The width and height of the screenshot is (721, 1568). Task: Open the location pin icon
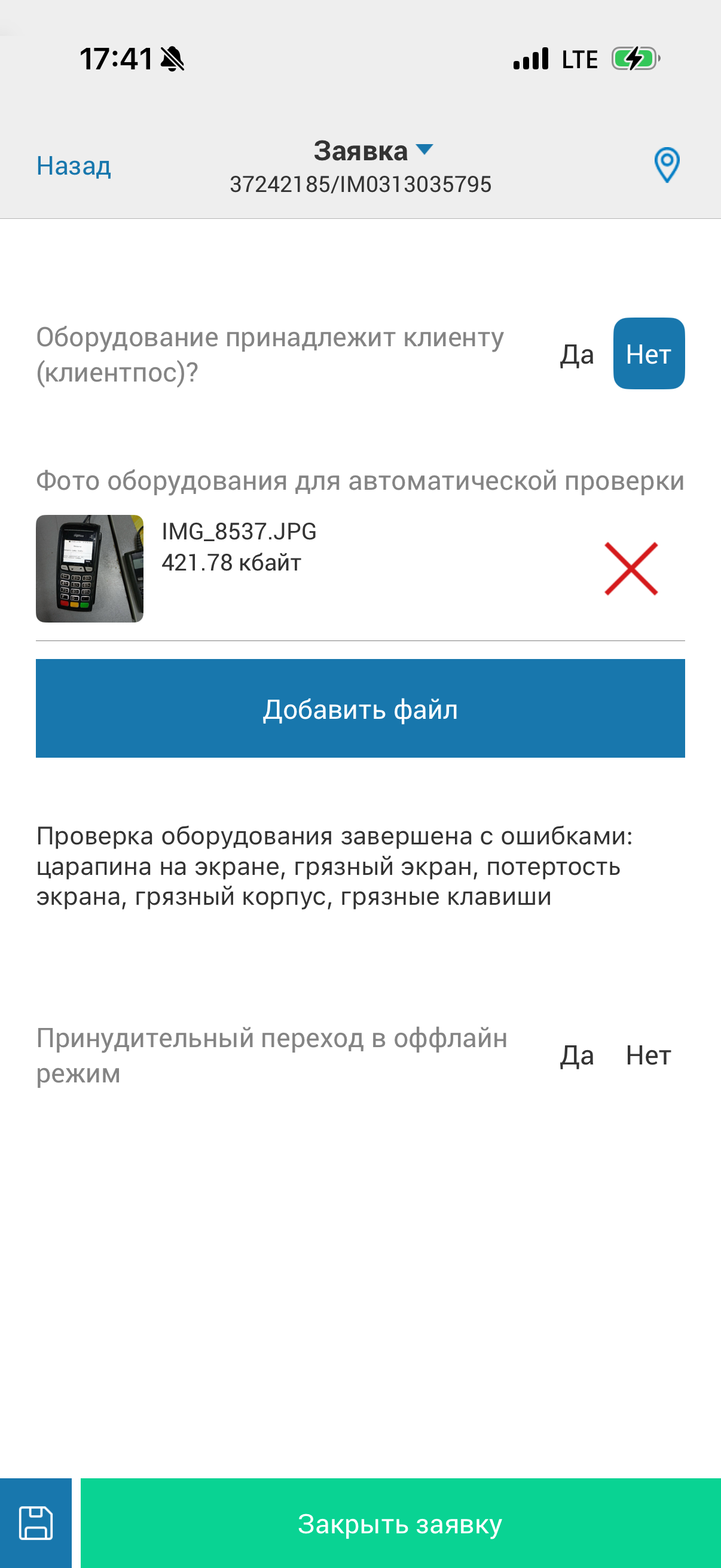point(666,165)
